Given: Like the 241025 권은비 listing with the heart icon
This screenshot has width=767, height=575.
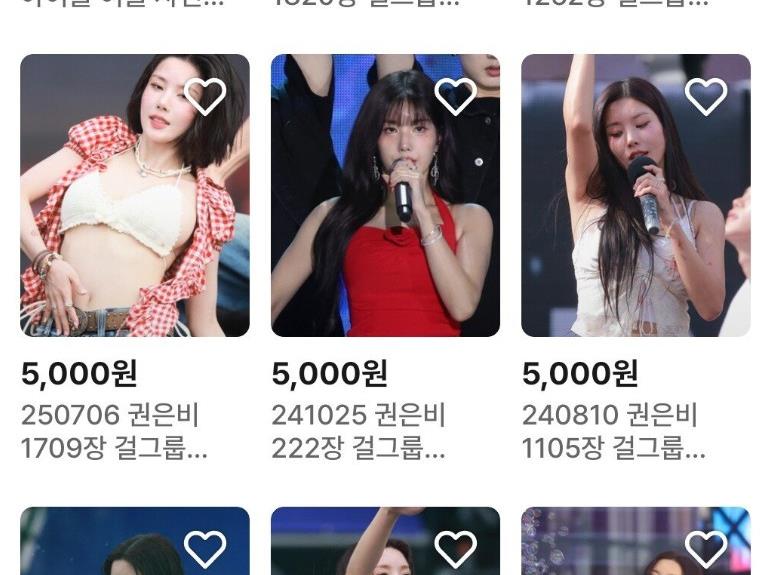Looking at the screenshot, I should pyautogui.click(x=455, y=97).
